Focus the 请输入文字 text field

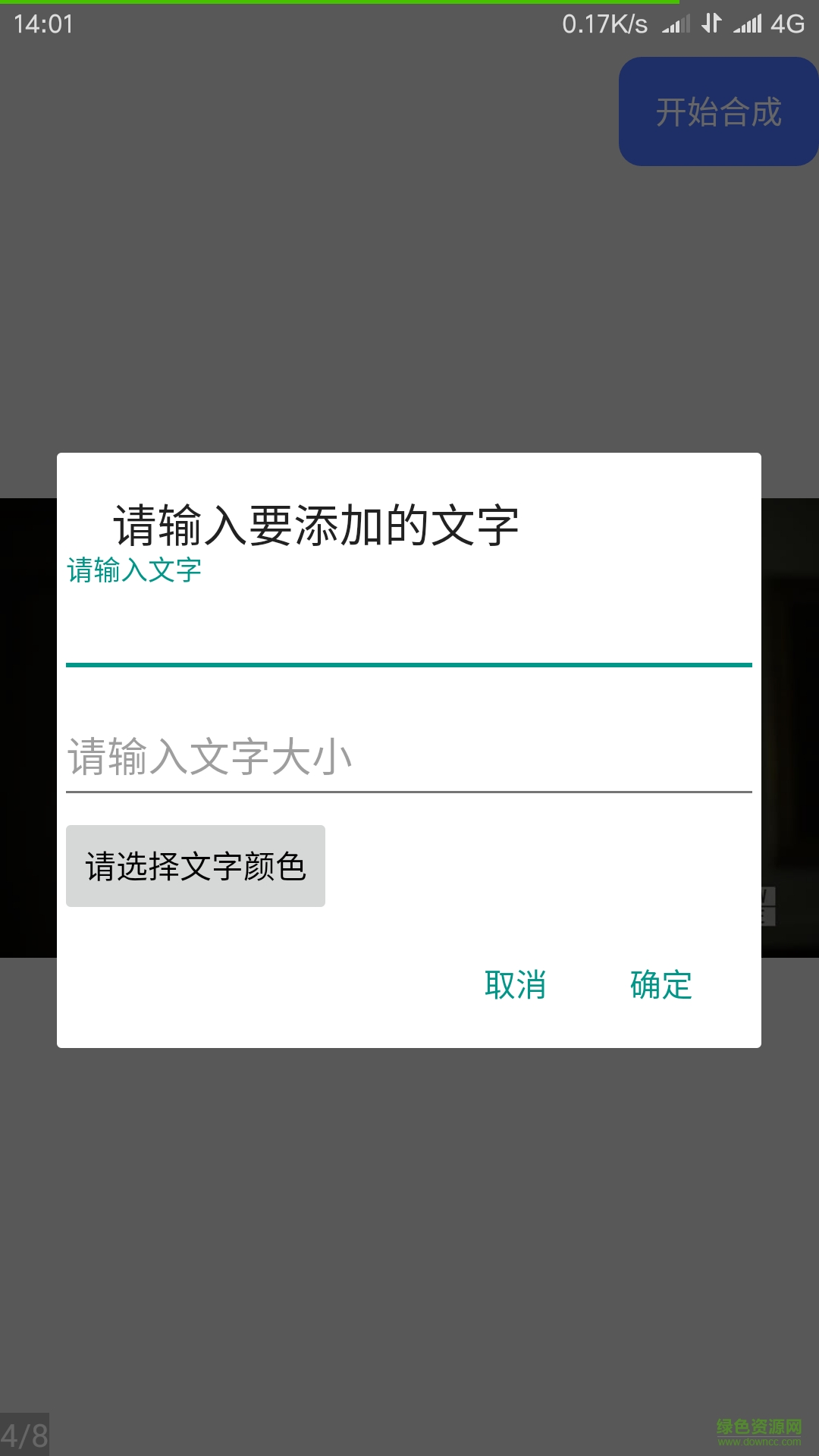pyautogui.click(x=408, y=631)
